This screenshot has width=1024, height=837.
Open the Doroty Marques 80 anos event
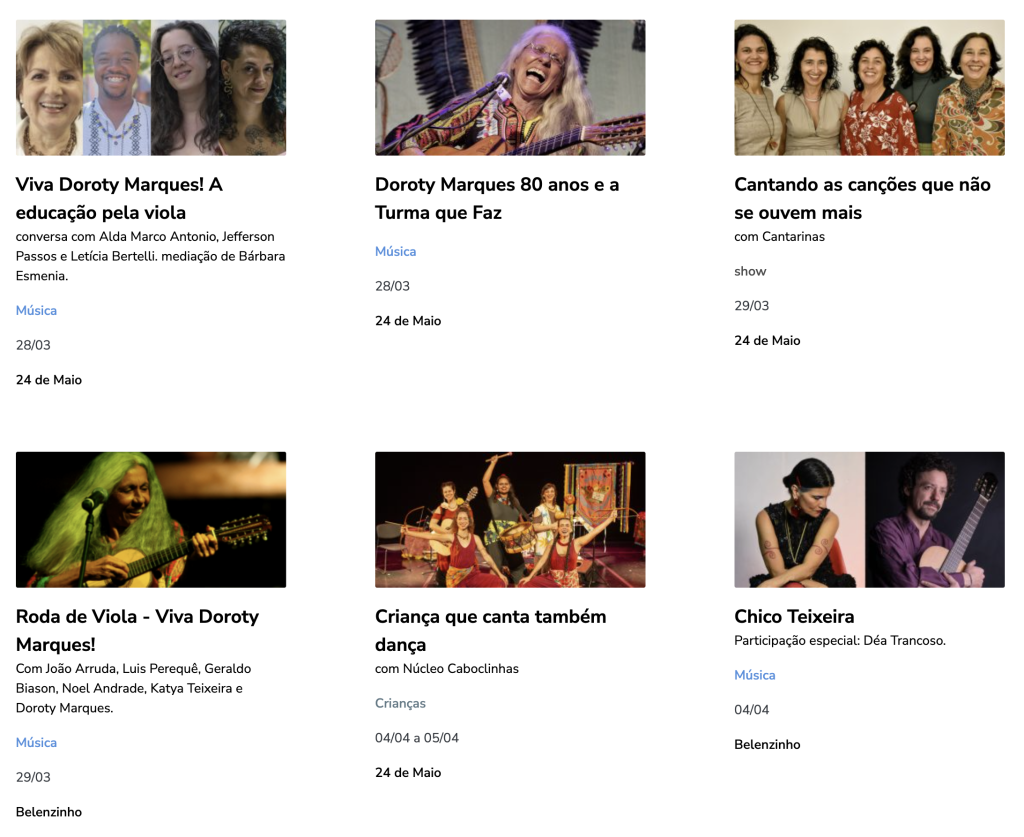coord(497,198)
